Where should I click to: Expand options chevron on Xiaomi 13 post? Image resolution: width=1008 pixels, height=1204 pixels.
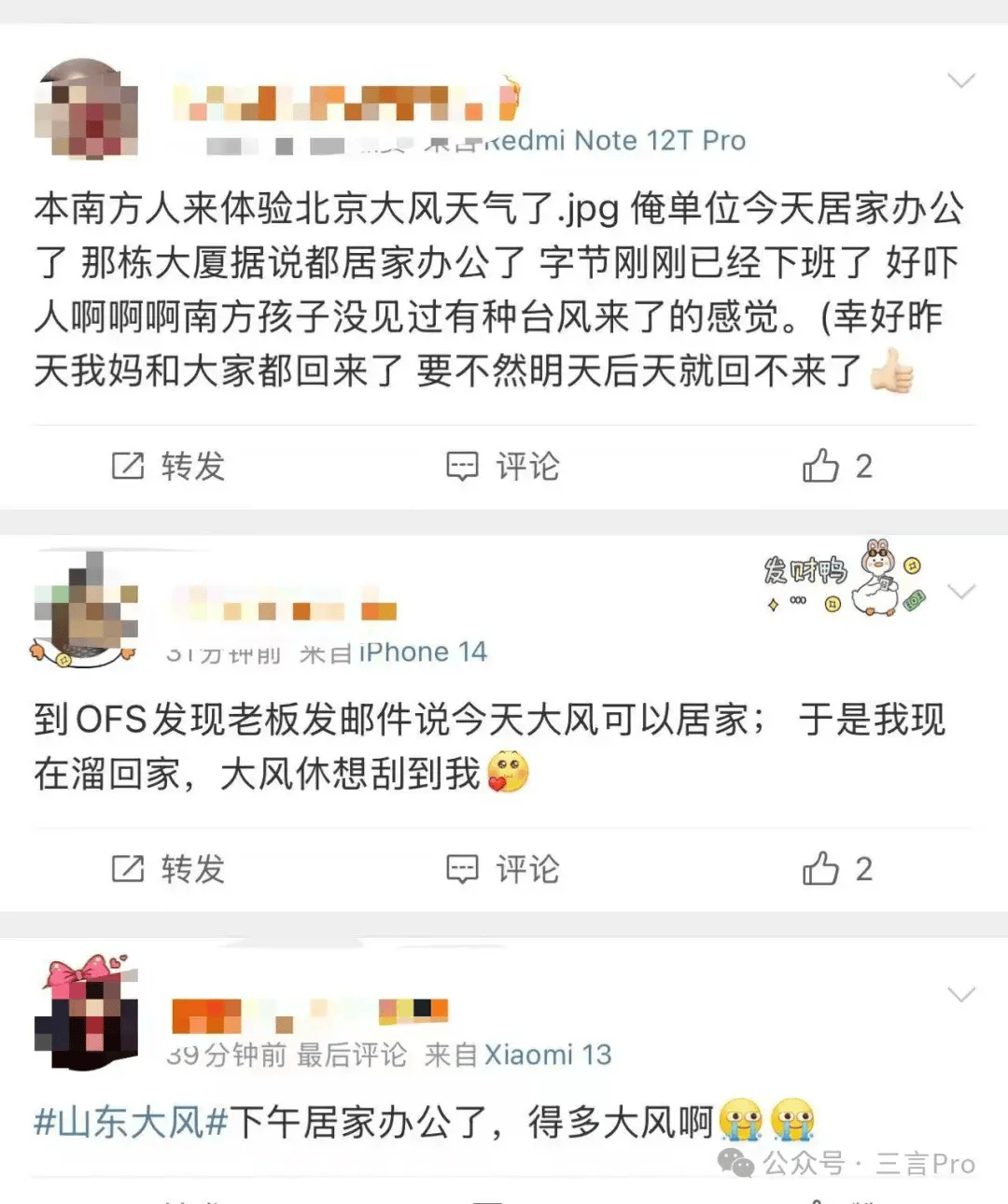tap(960, 994)
